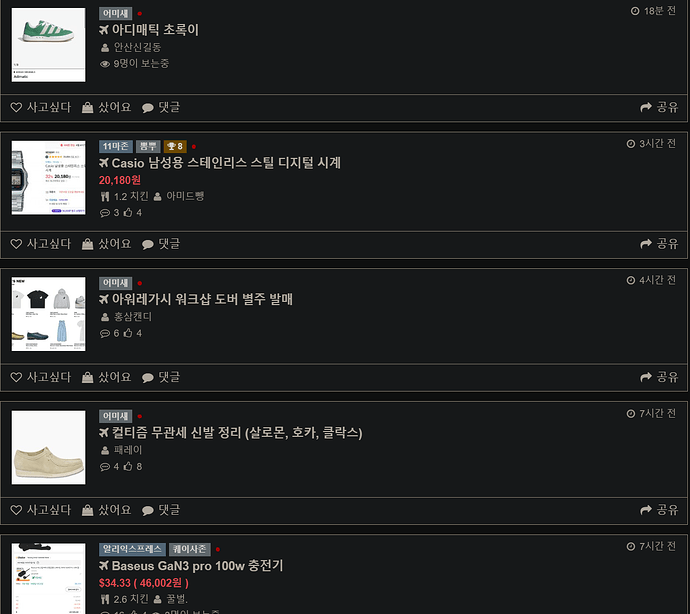The width and height of the screenshot is (690, 614).
Task: Tap the Casio watch thumbnail image
Action: coord(48,178)
